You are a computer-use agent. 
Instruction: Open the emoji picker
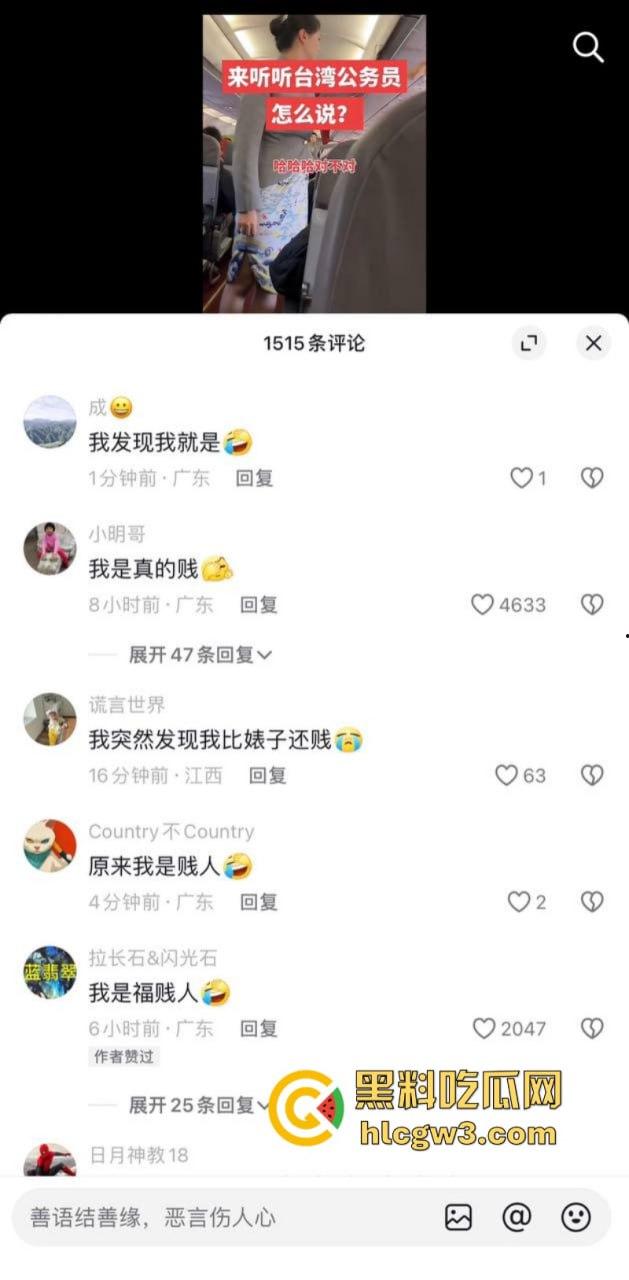point(575,1217)
